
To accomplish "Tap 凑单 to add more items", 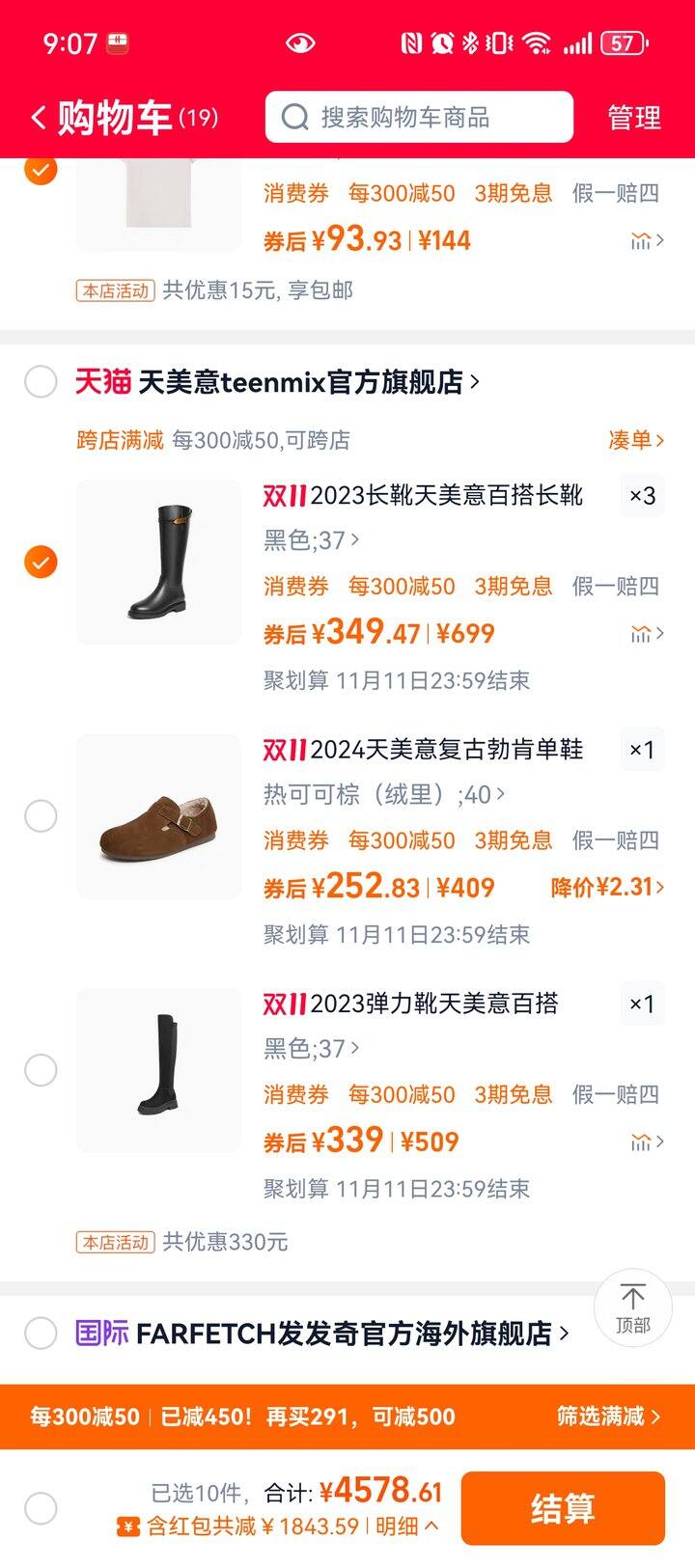I will point(635,440).
